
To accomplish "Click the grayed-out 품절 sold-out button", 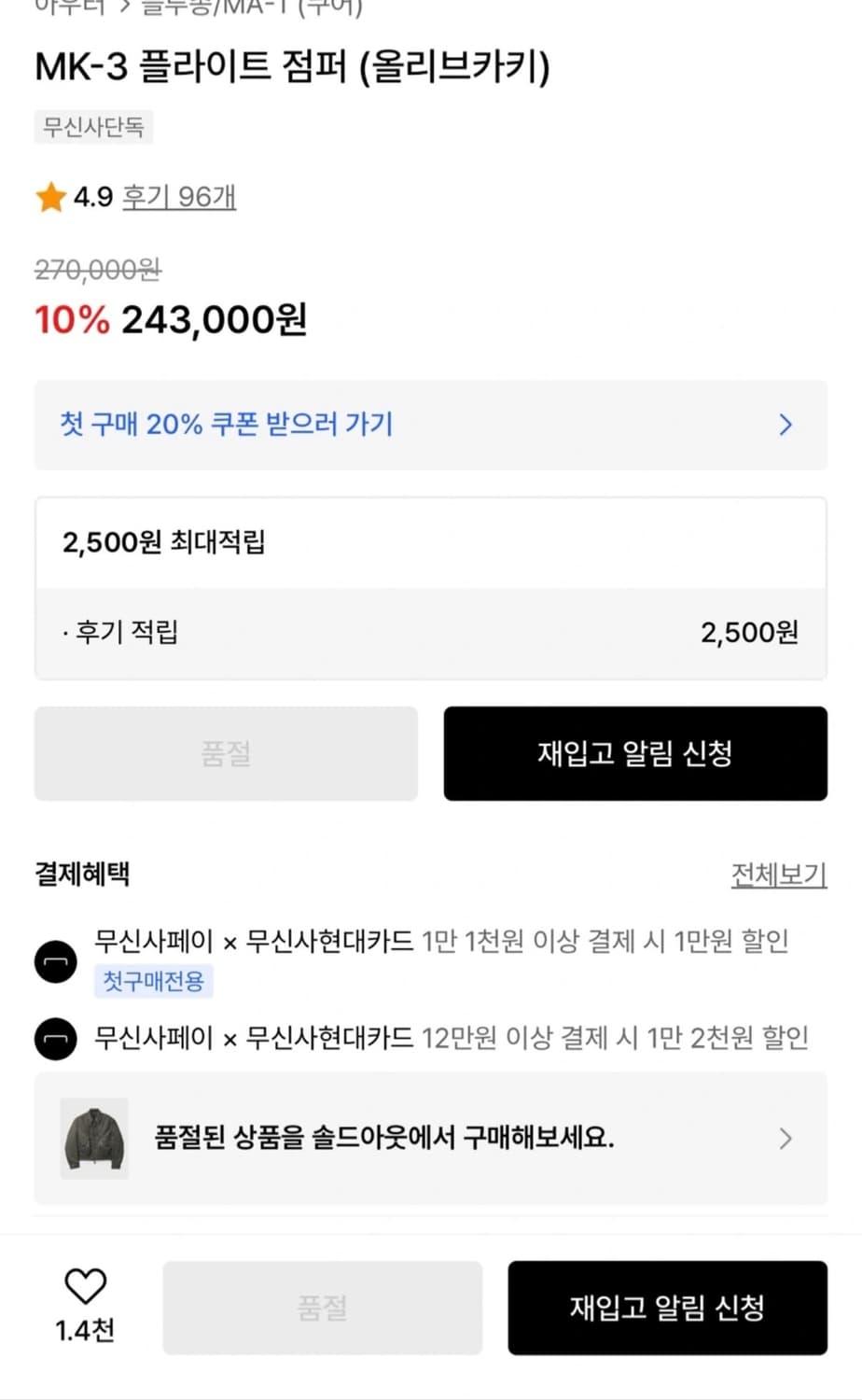I will pyautogui.click(x=226, y=753).
